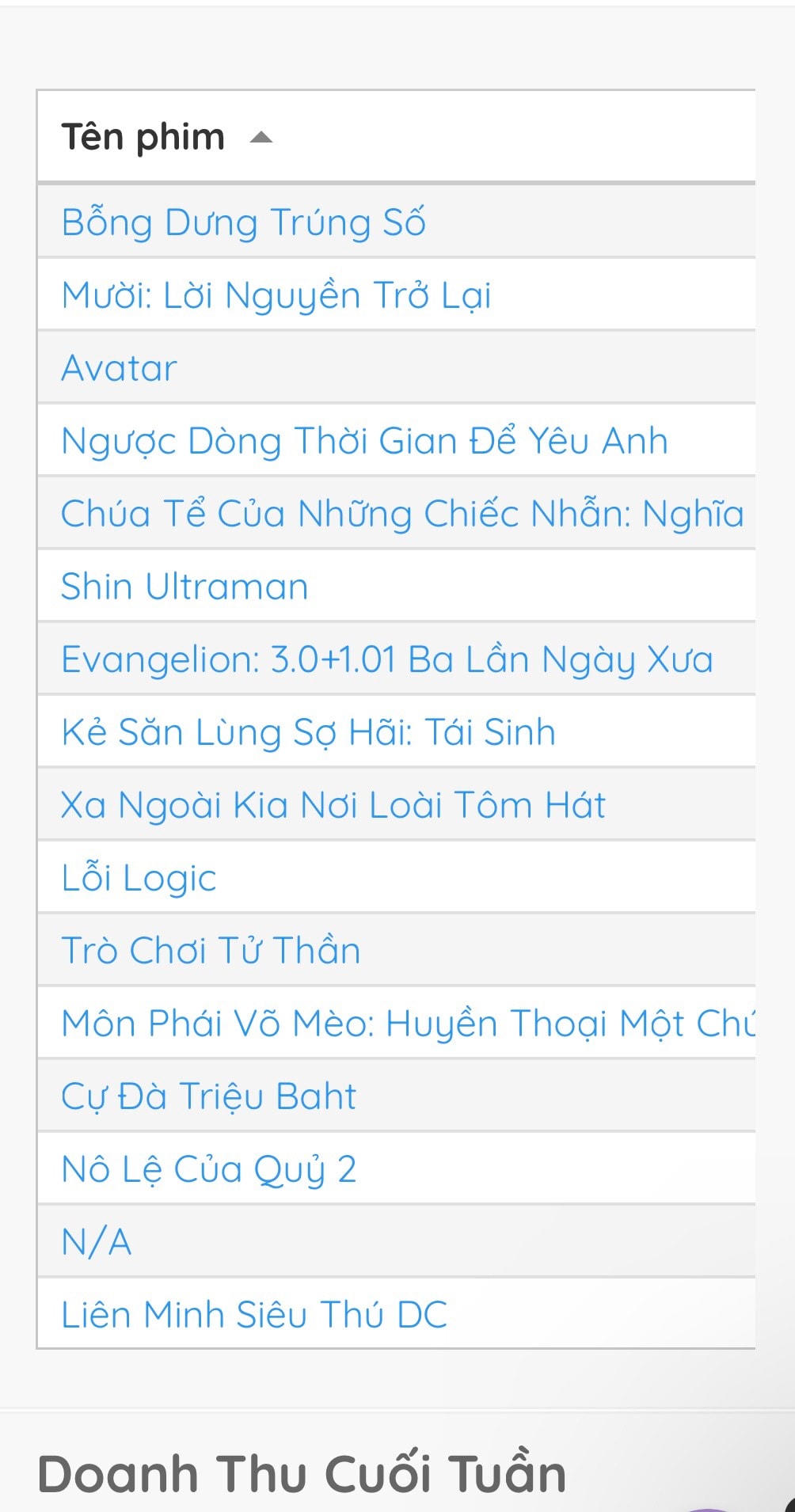Select "Xa Ngoài Kia Nơi Loài Tôm Hát"
This screenshot has width=795, height=1512.
pos(333,804)
